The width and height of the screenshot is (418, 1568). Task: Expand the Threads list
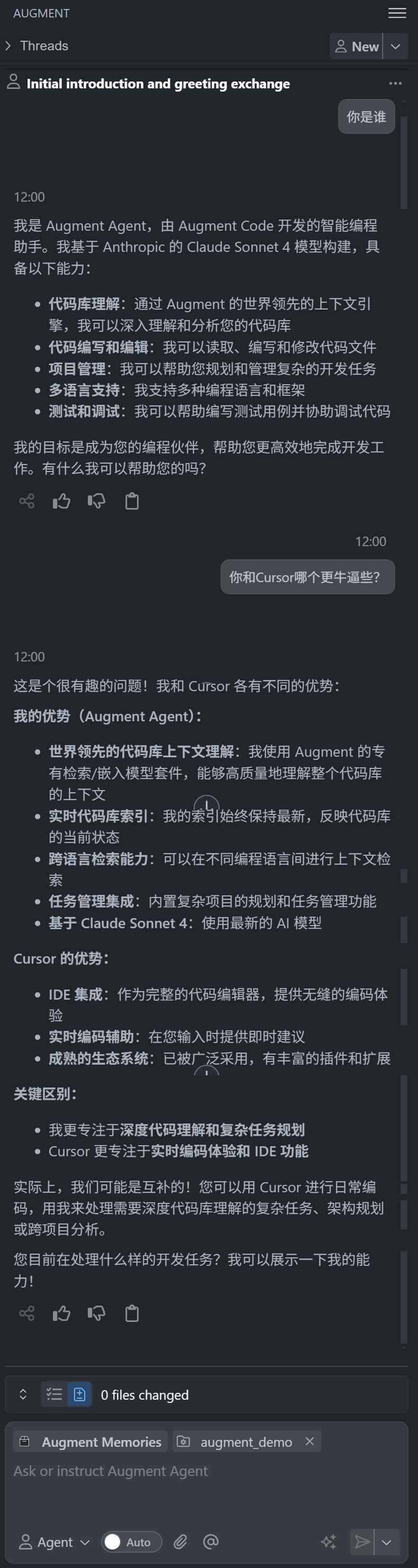click(8, 46)
